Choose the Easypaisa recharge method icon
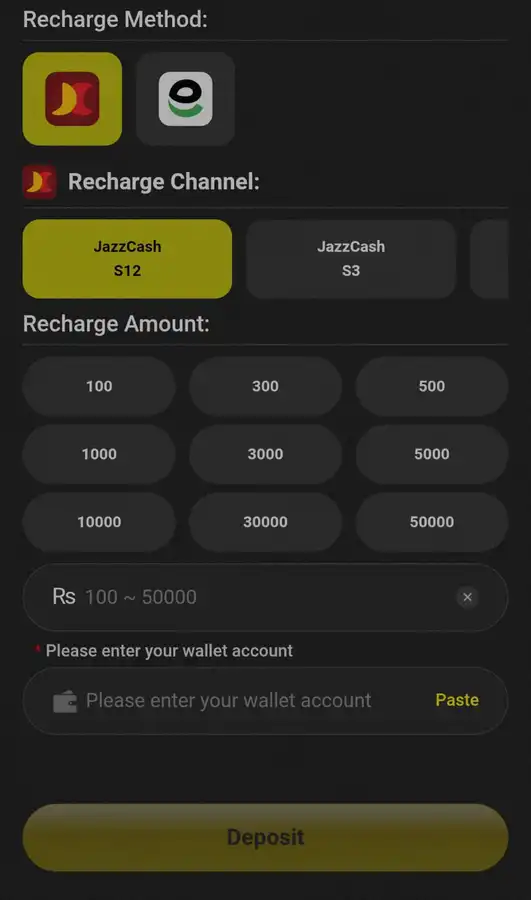This screenshot has width=531, height=900. (185, 99)
